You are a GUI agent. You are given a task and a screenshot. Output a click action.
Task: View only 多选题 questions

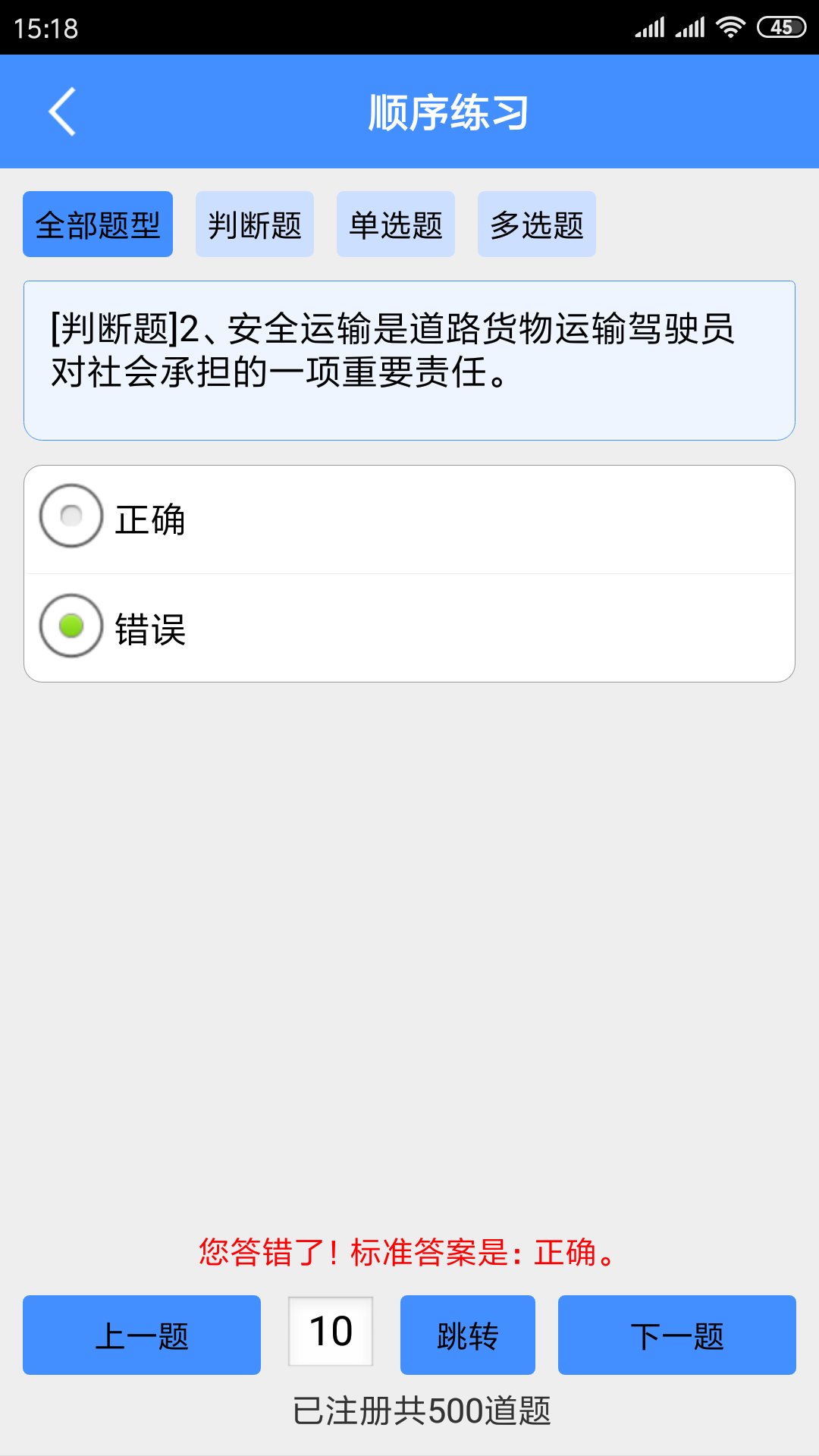[x=536, y=224]
